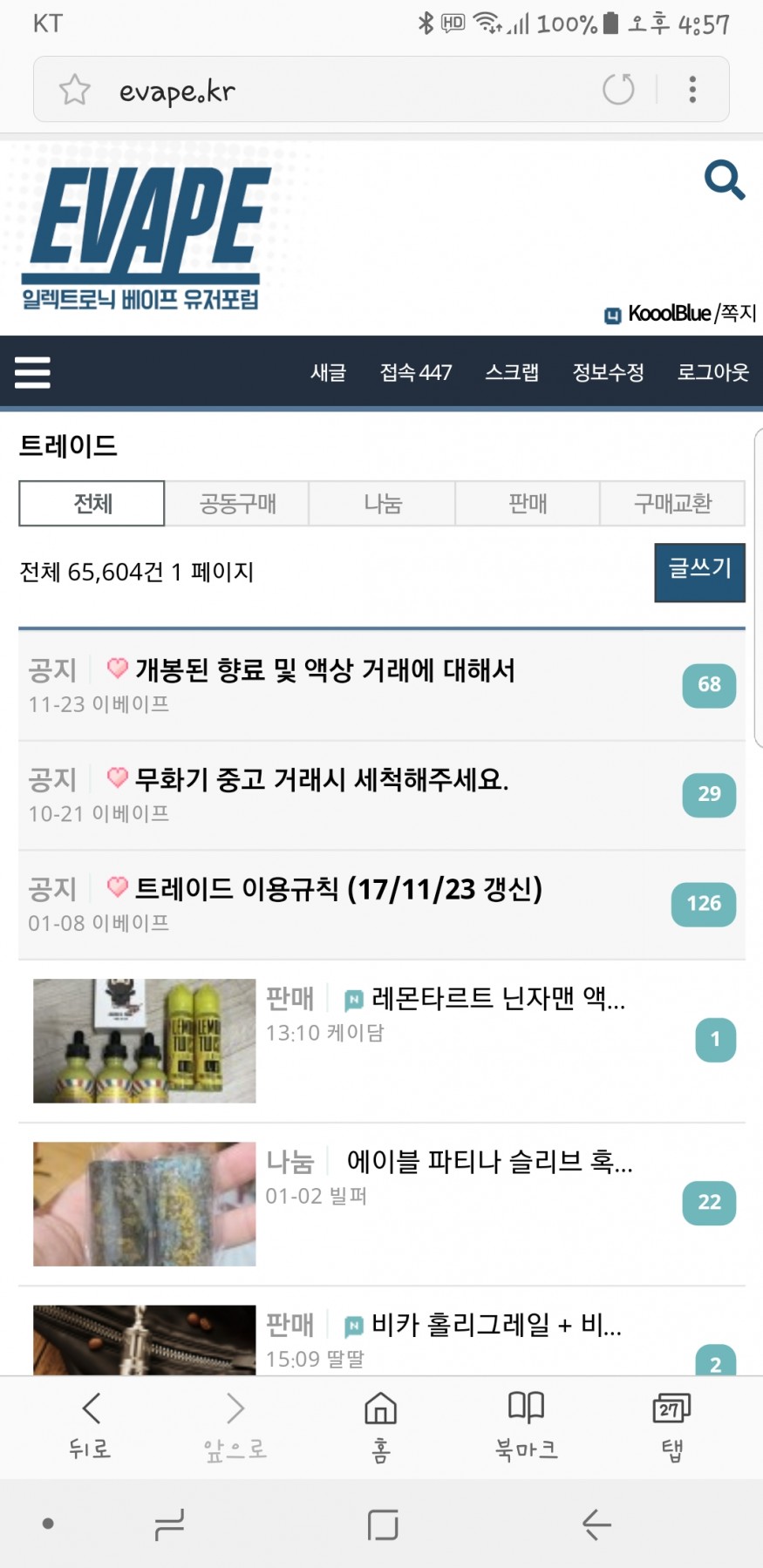
Task: Open notice 개봉된 향료 및 액상 거래에 대해서
Action: (324, 669)
